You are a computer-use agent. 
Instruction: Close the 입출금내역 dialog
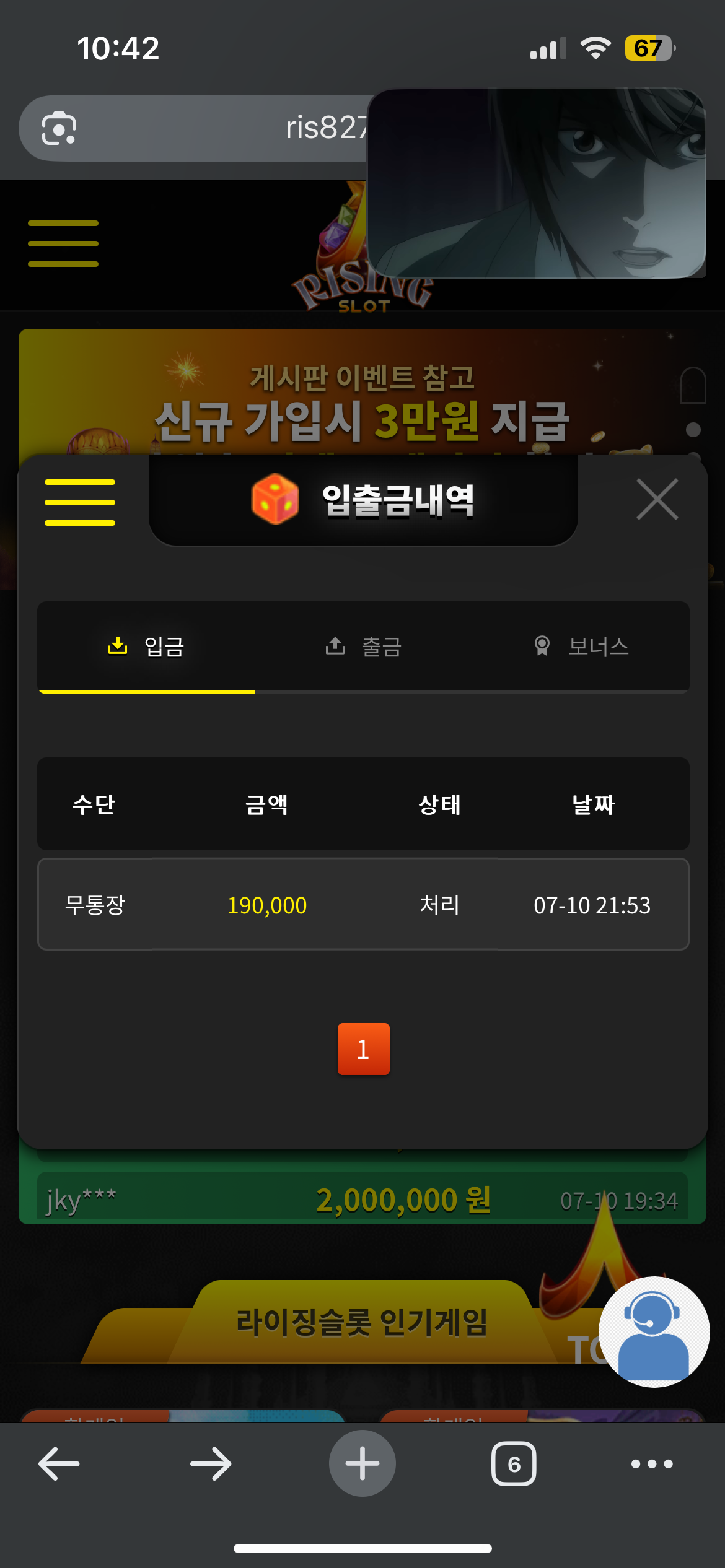click(x=657, y=499)
